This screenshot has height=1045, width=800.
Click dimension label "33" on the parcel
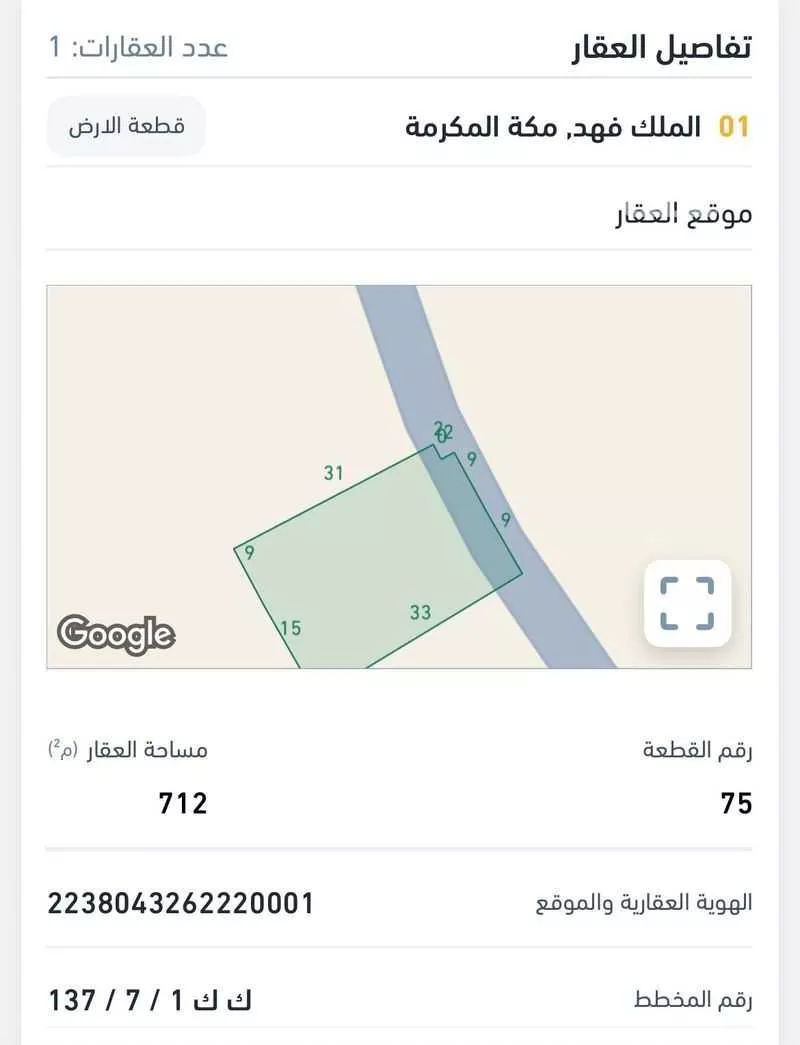tap(419, 609)
